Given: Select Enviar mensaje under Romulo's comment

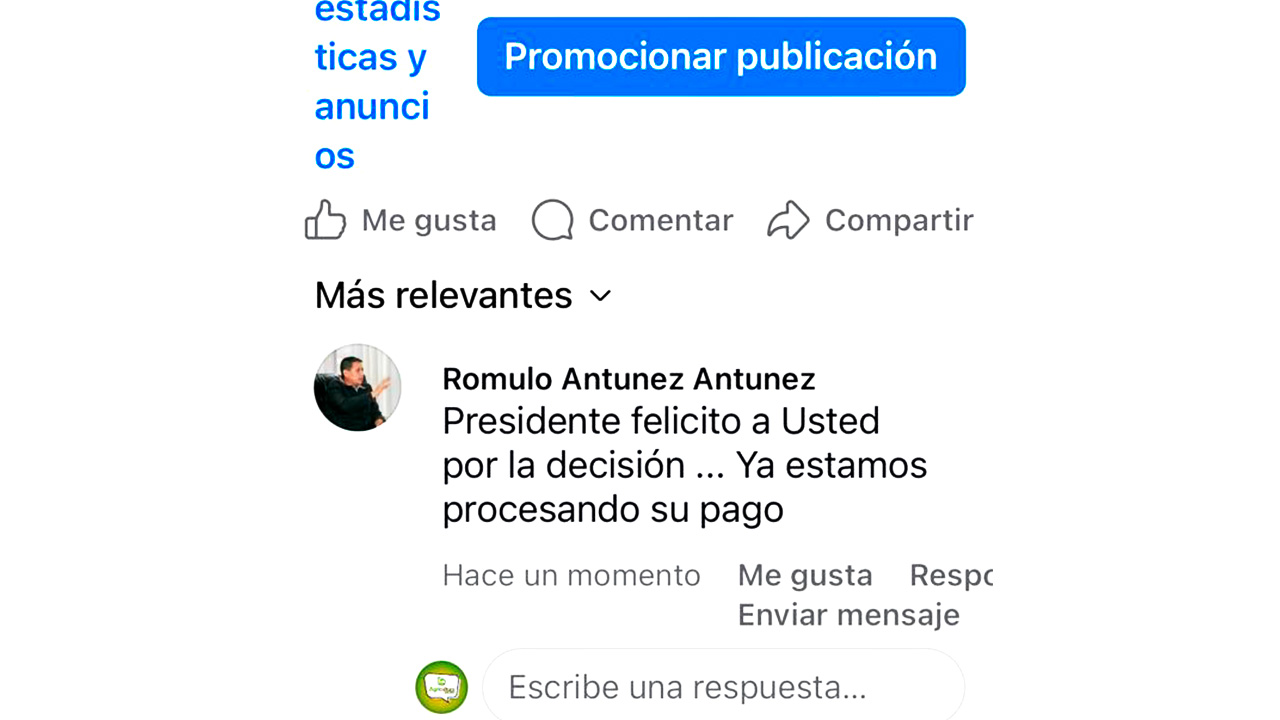Looking at the screenshot, I should click(848, 615).
